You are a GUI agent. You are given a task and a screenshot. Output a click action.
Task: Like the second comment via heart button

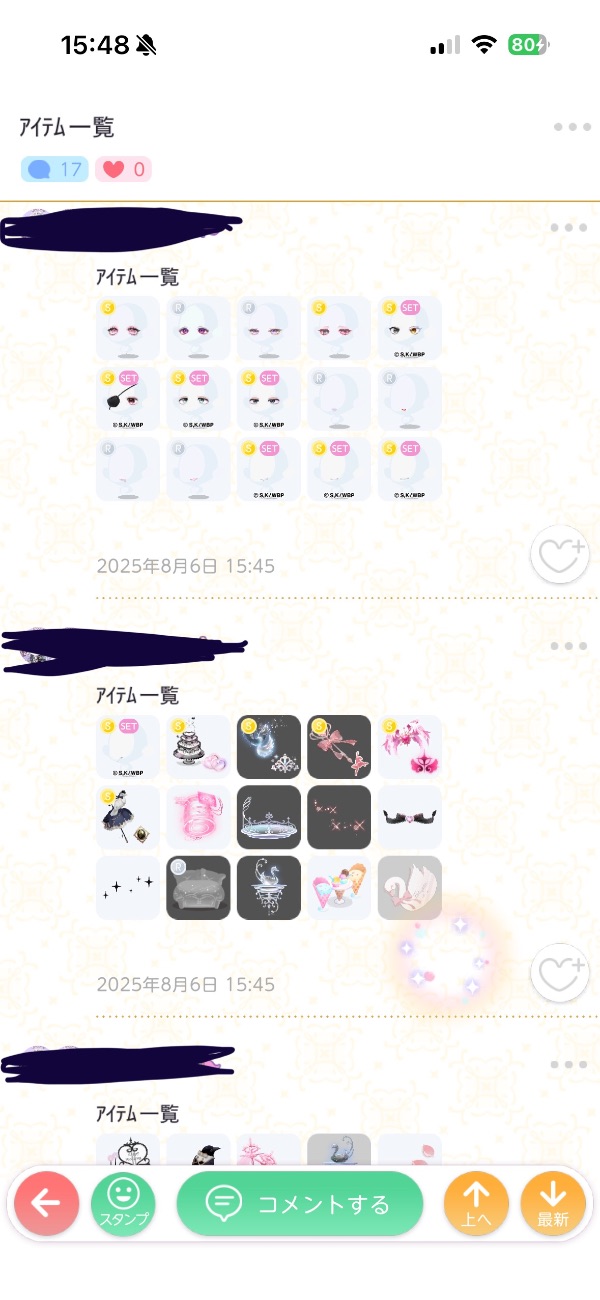(559, 972)
